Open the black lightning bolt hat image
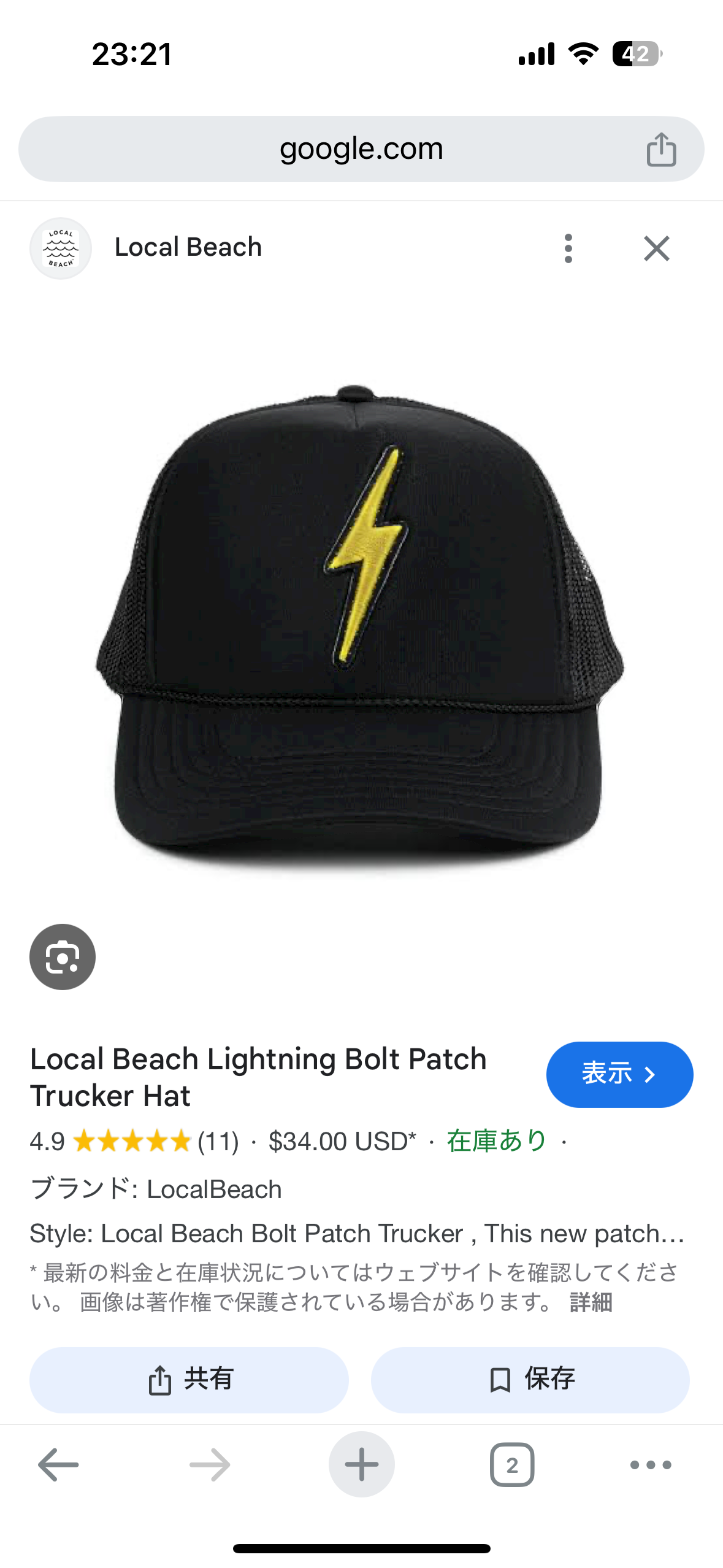The image size is (723, 1568). pos(361,626)
